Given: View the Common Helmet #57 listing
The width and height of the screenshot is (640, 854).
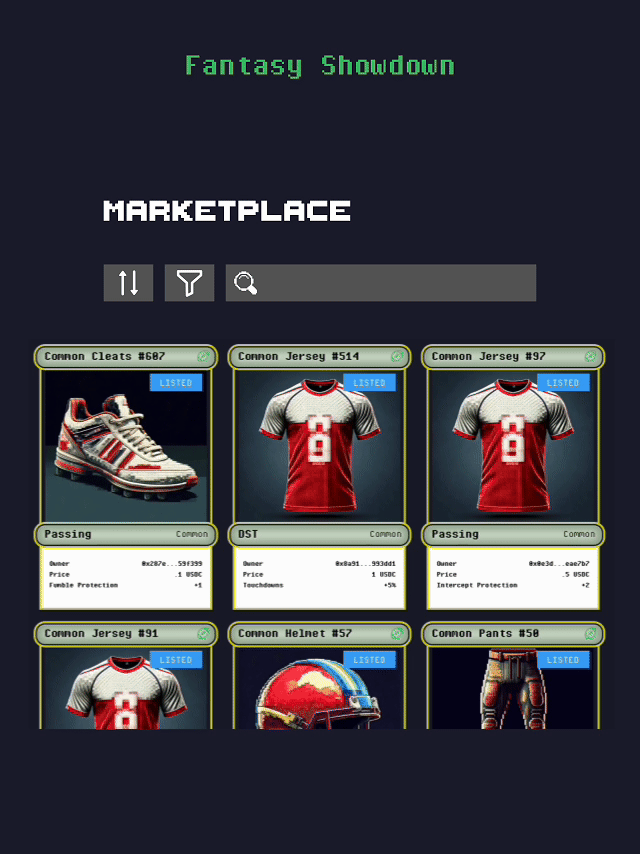Looking at the screenshot, I should tap(319, 685).
